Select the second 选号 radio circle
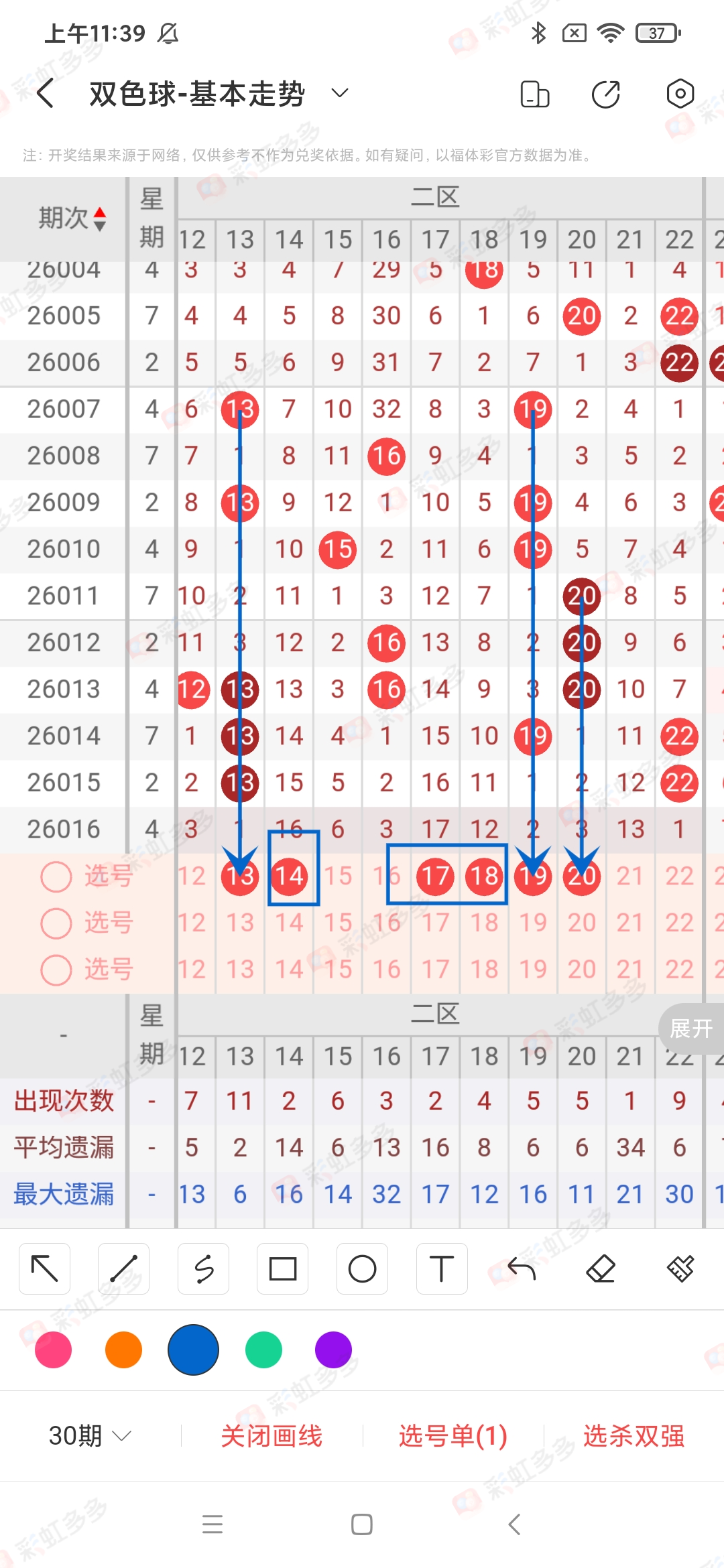 (56, 923)
